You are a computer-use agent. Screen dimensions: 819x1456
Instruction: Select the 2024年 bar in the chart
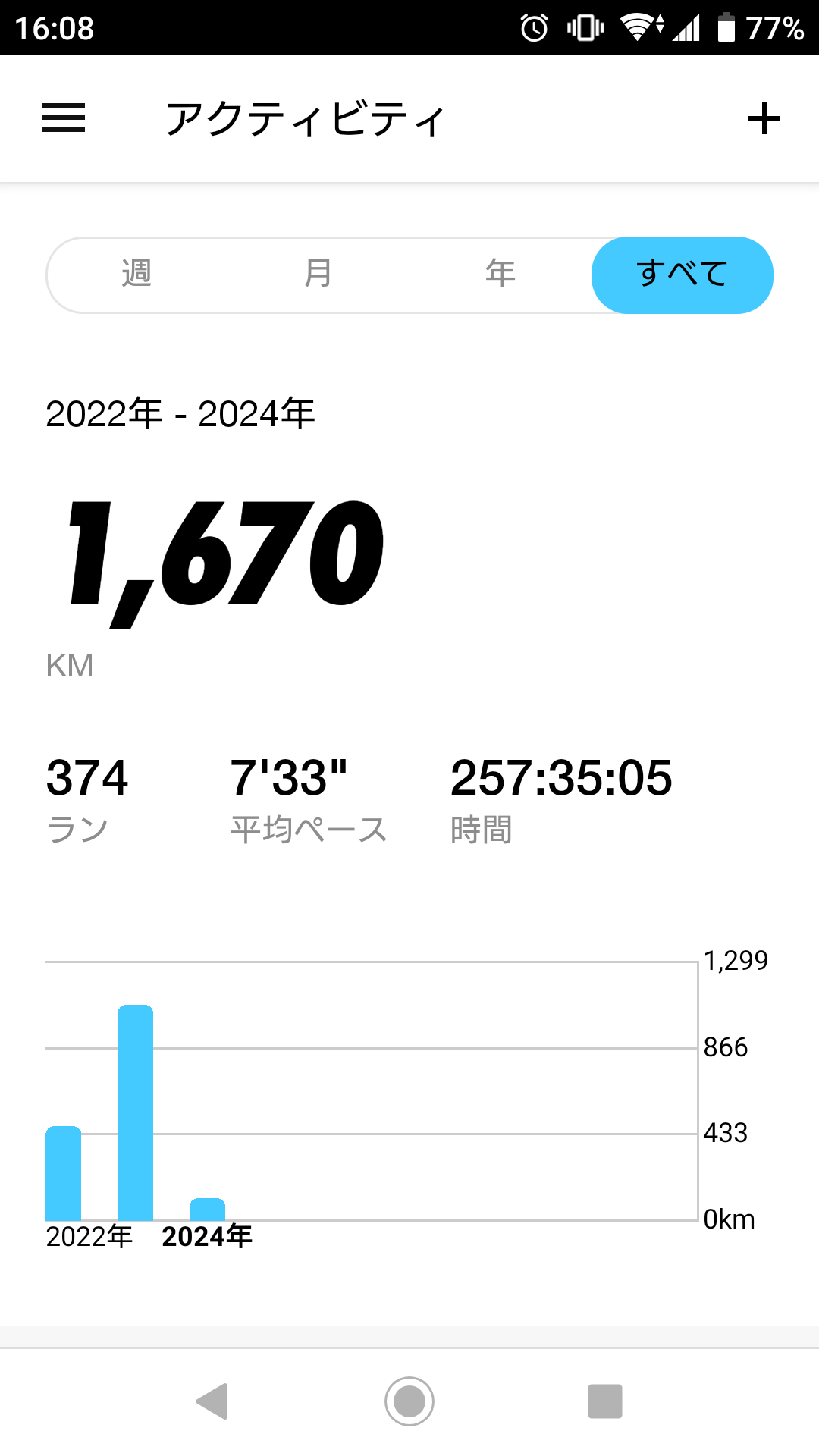click(x=208, y=1209)
